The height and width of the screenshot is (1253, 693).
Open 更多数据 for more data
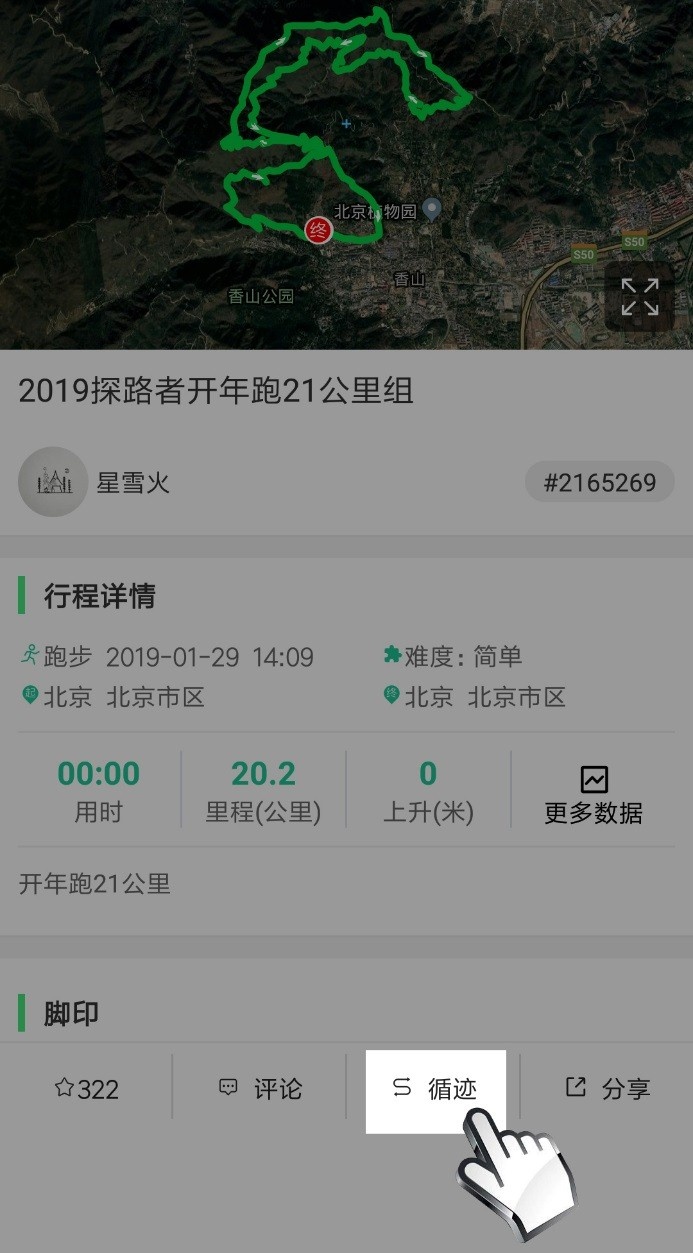pos(593,796)
